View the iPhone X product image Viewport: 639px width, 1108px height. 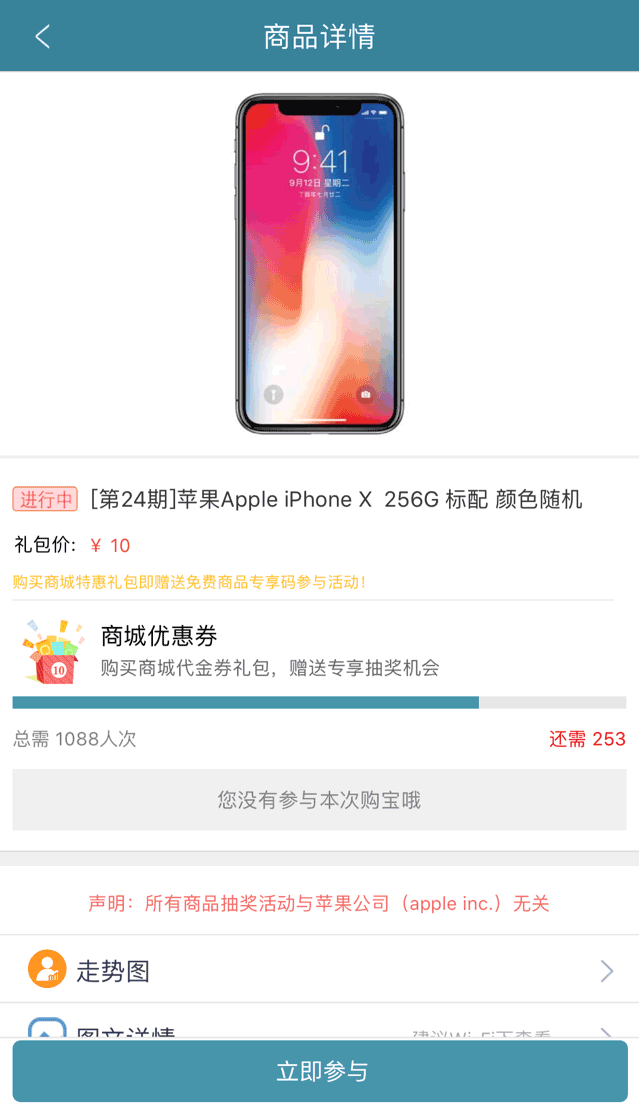click(319, 264)
